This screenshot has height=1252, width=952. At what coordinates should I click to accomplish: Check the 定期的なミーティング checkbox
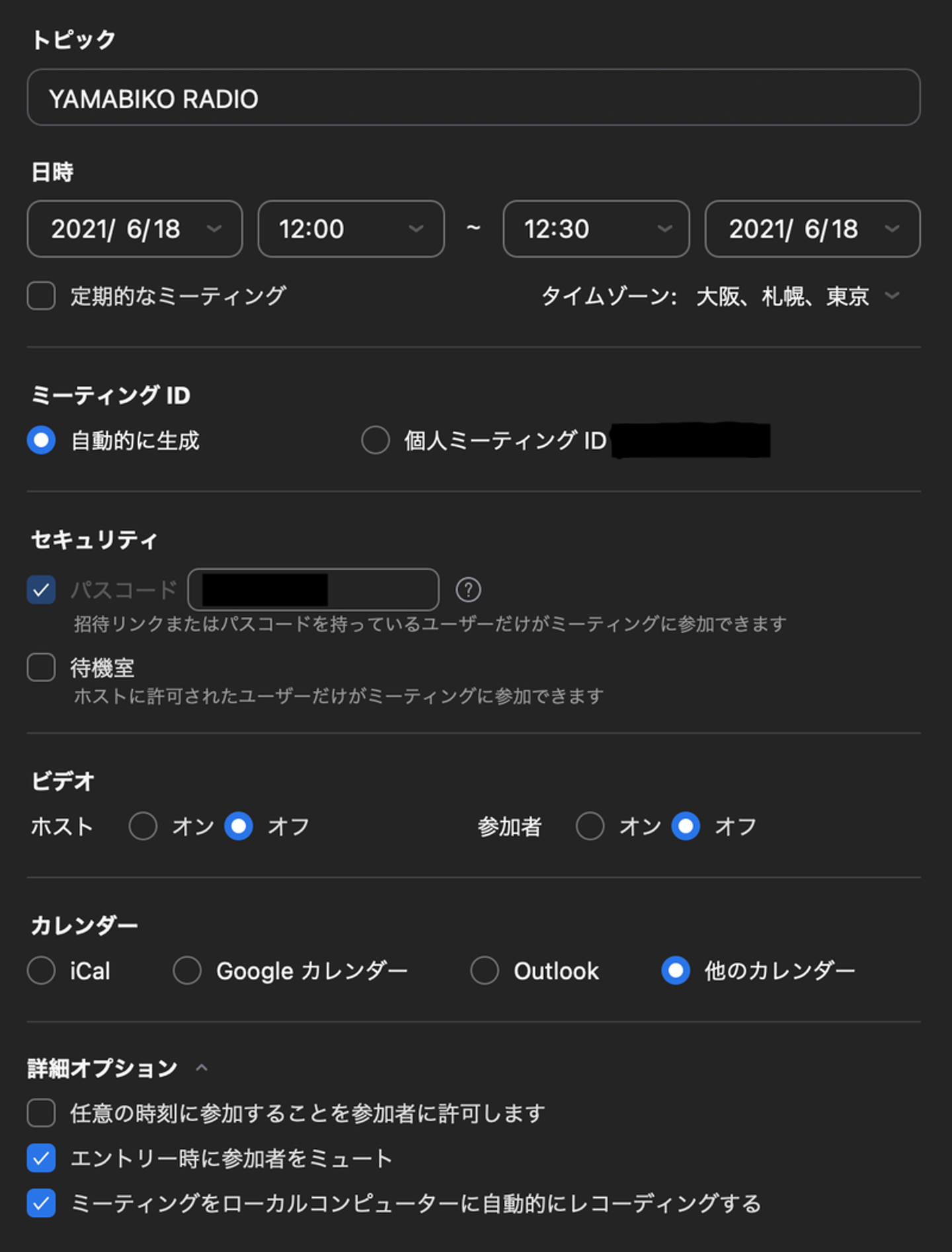click(42, 295)
